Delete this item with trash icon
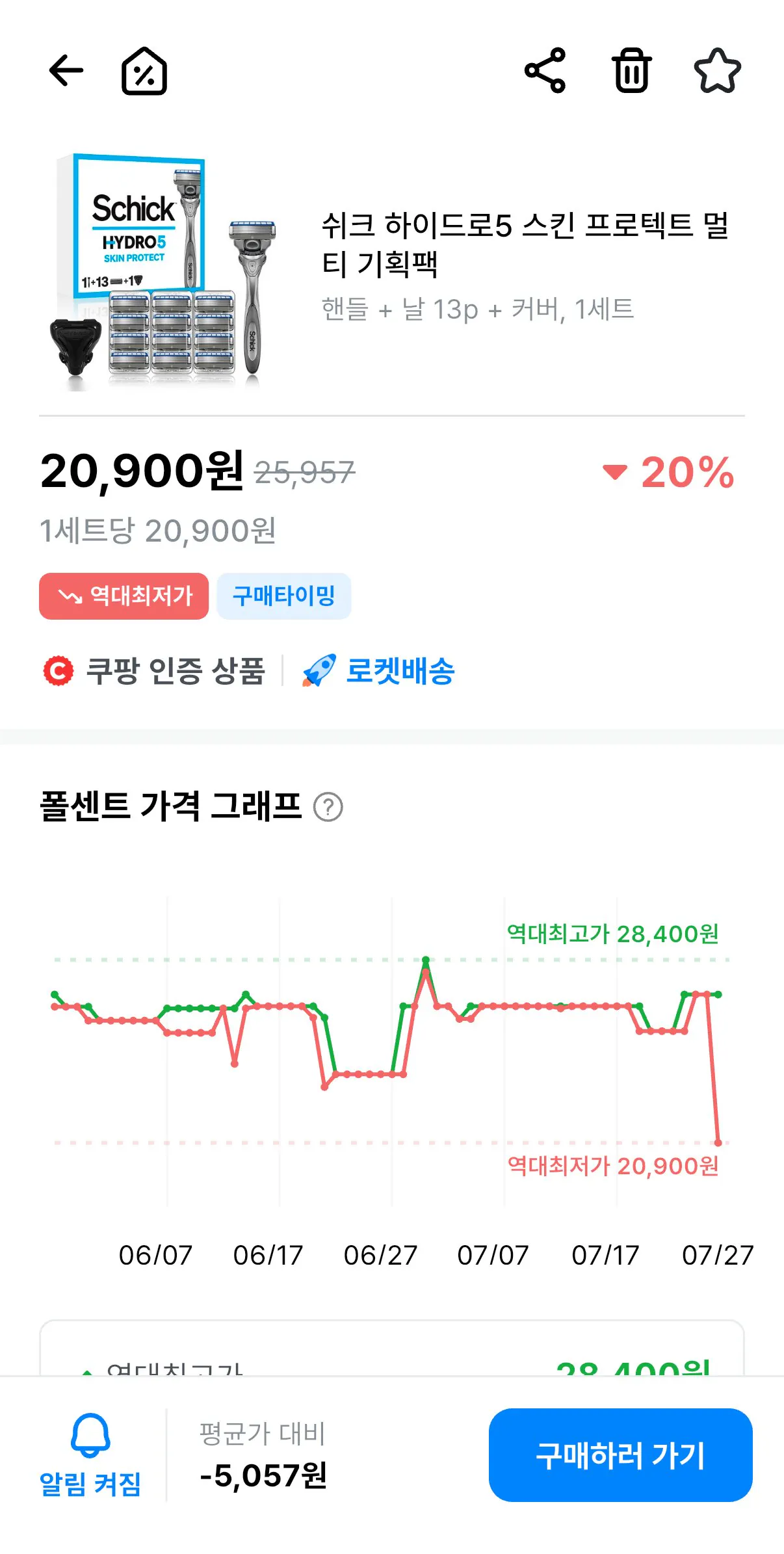 (x=631, y=70)
